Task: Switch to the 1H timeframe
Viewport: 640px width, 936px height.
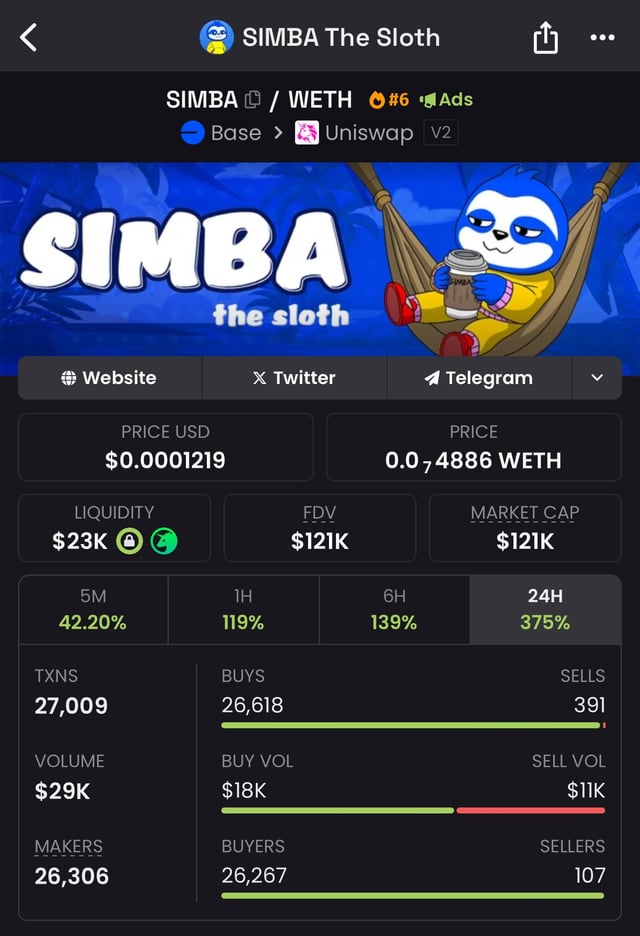Action: click(243, 608)
